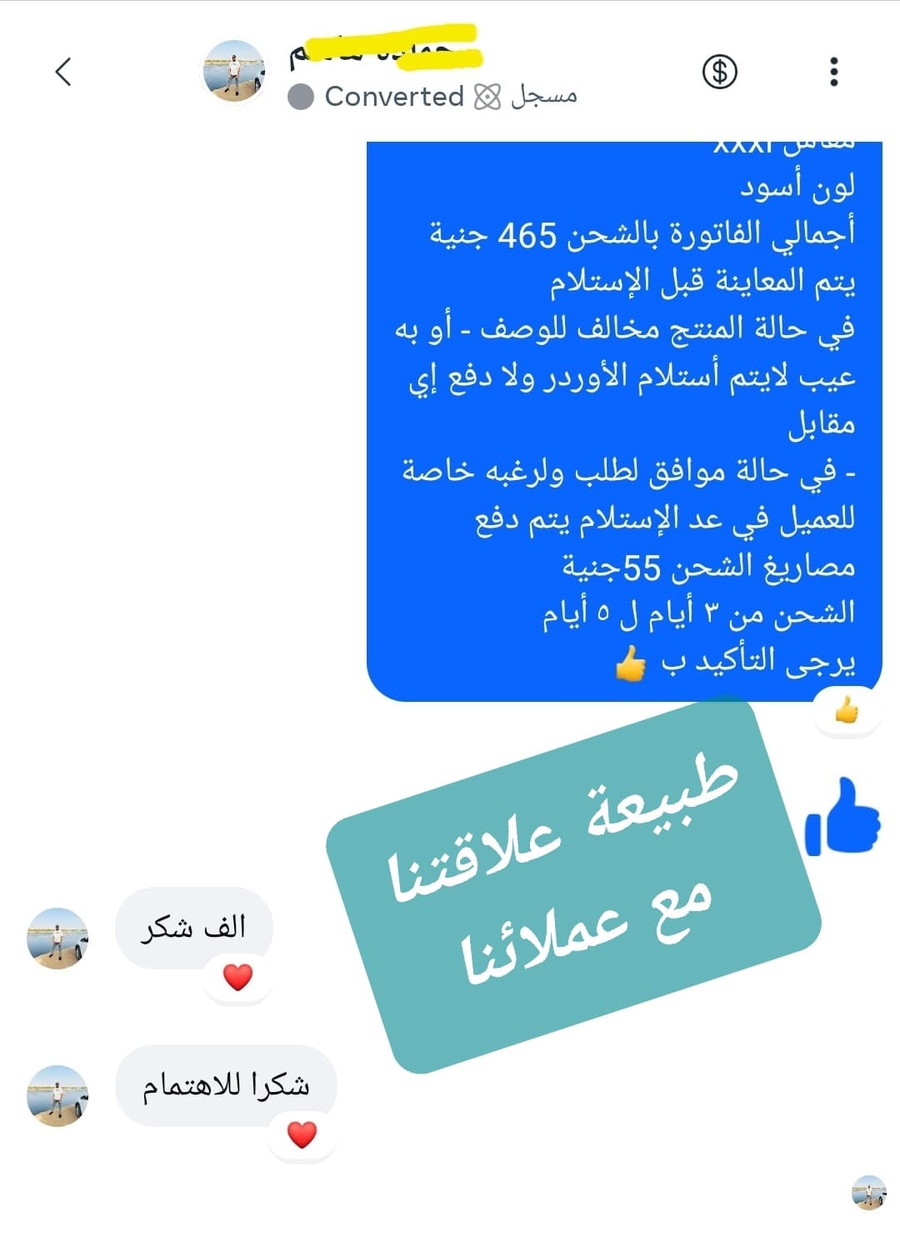The image size is (900, 1237).
Task: Open the dollar payment icon
Action: (719, 72)
